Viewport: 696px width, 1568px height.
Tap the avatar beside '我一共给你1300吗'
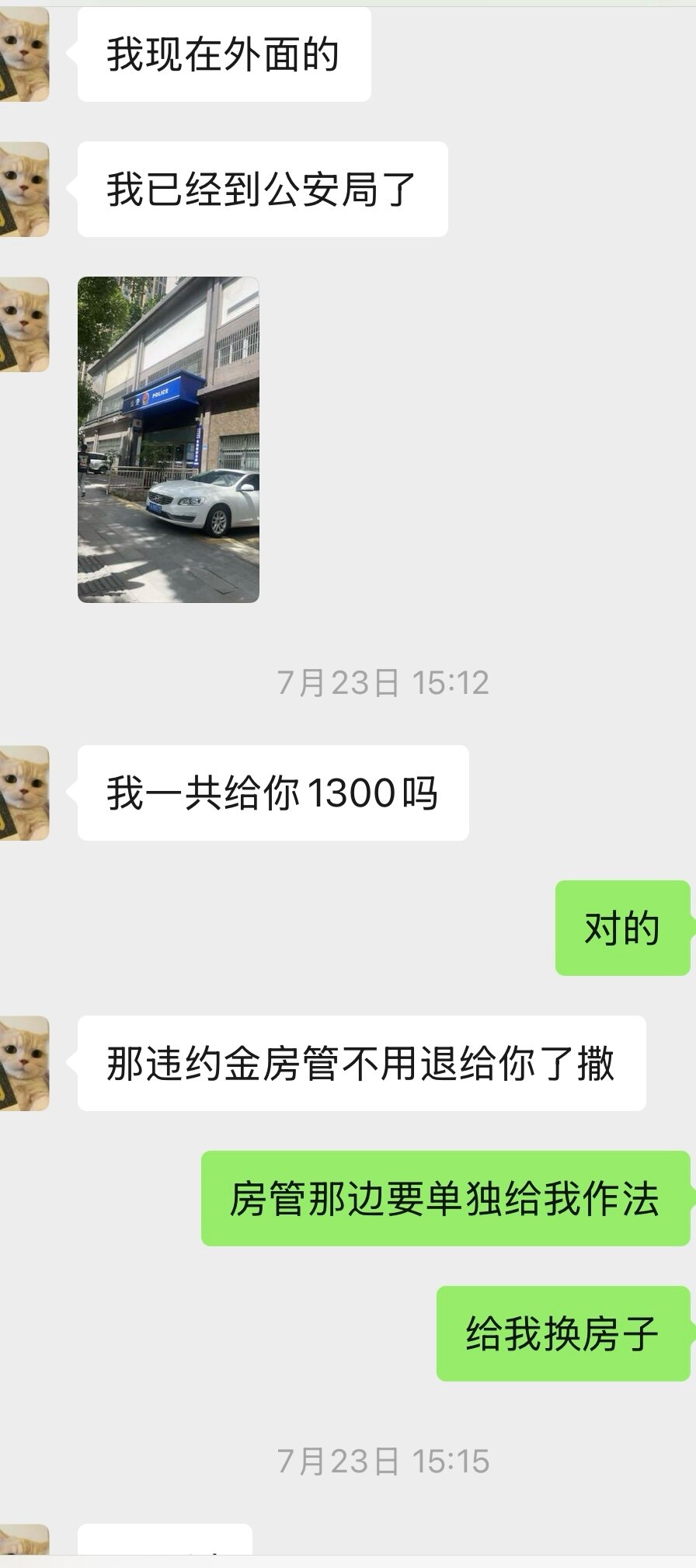[24, 793]
